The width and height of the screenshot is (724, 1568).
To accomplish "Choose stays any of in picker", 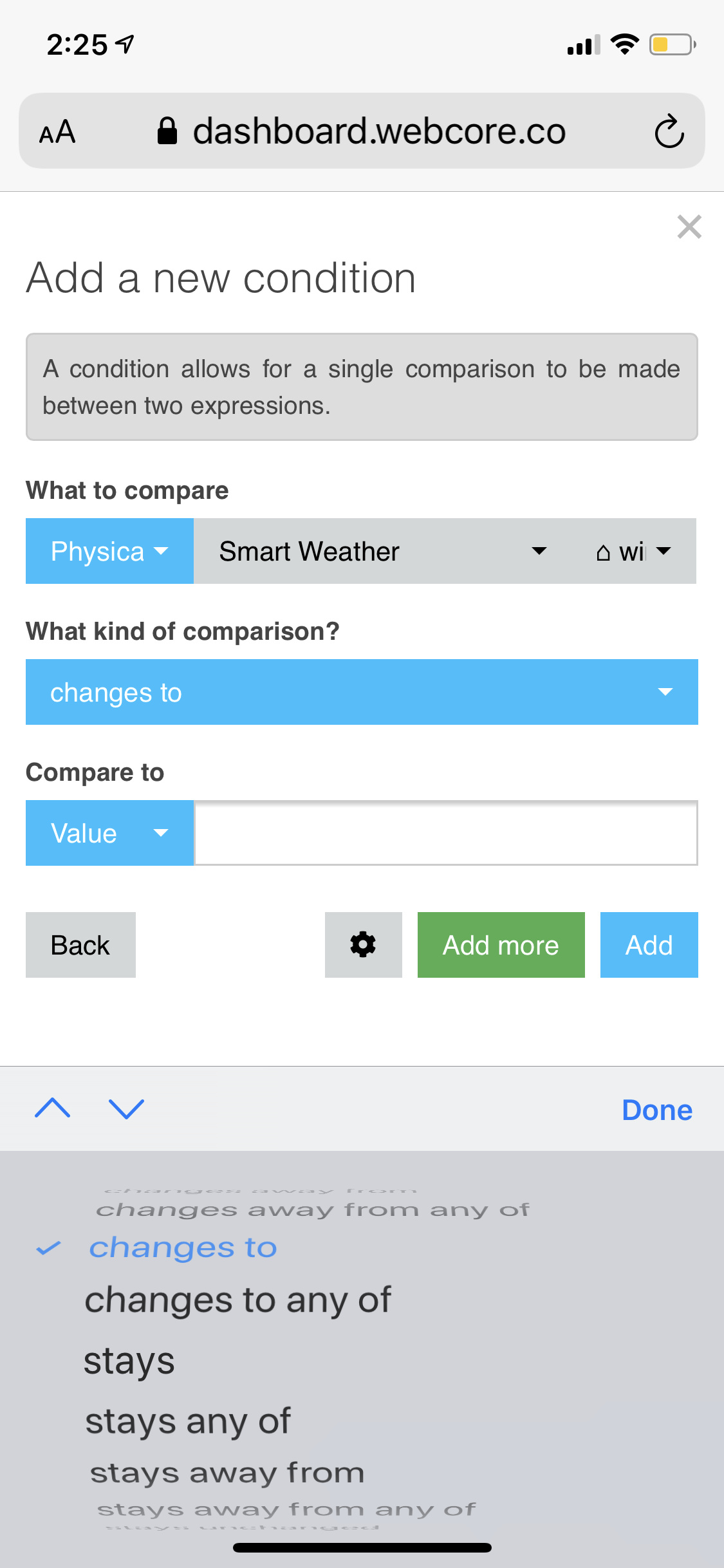I will pyautogui.click(x=188, y=1421).
